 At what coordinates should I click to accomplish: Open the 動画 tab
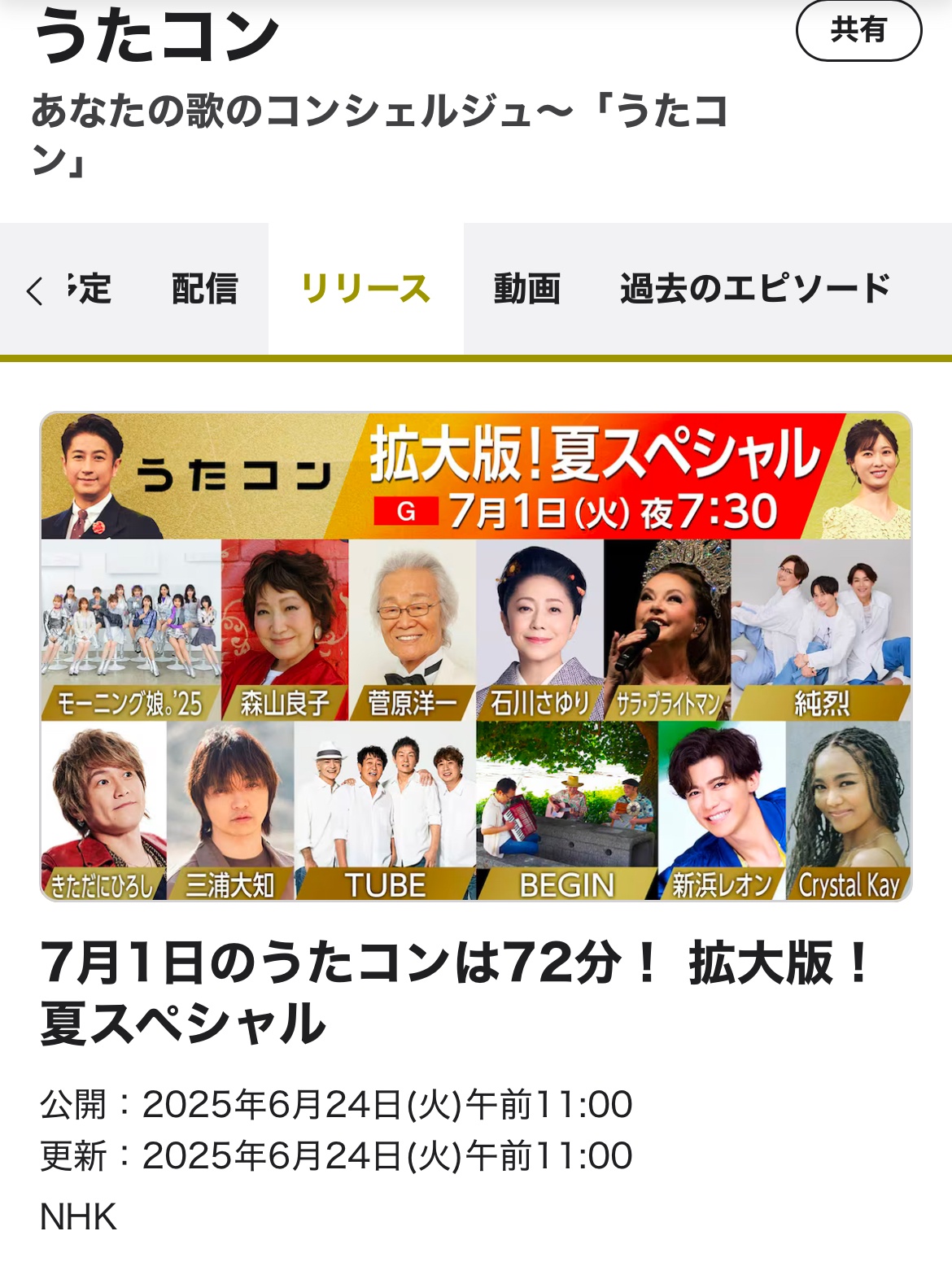(x=526, y=290)
